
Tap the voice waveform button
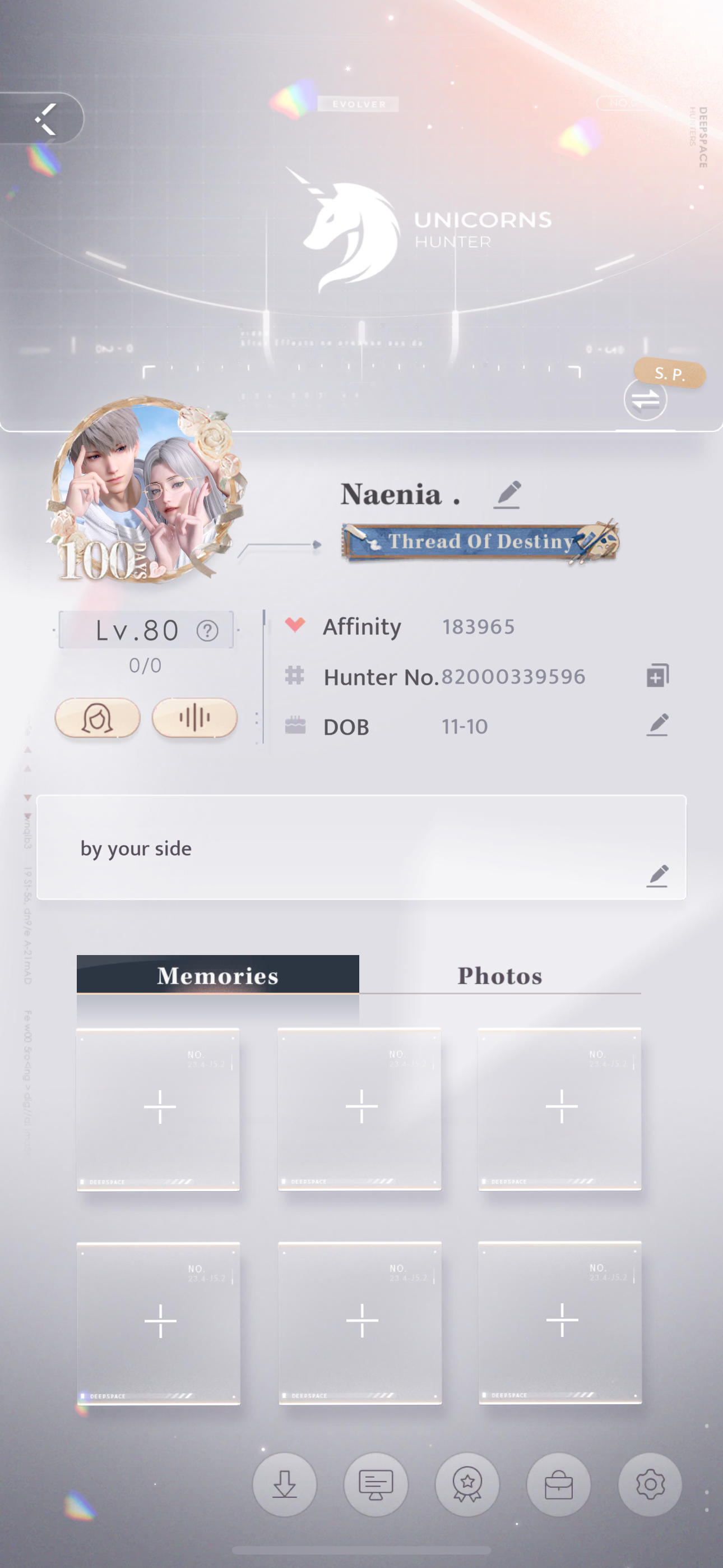(x=194, y=718)
